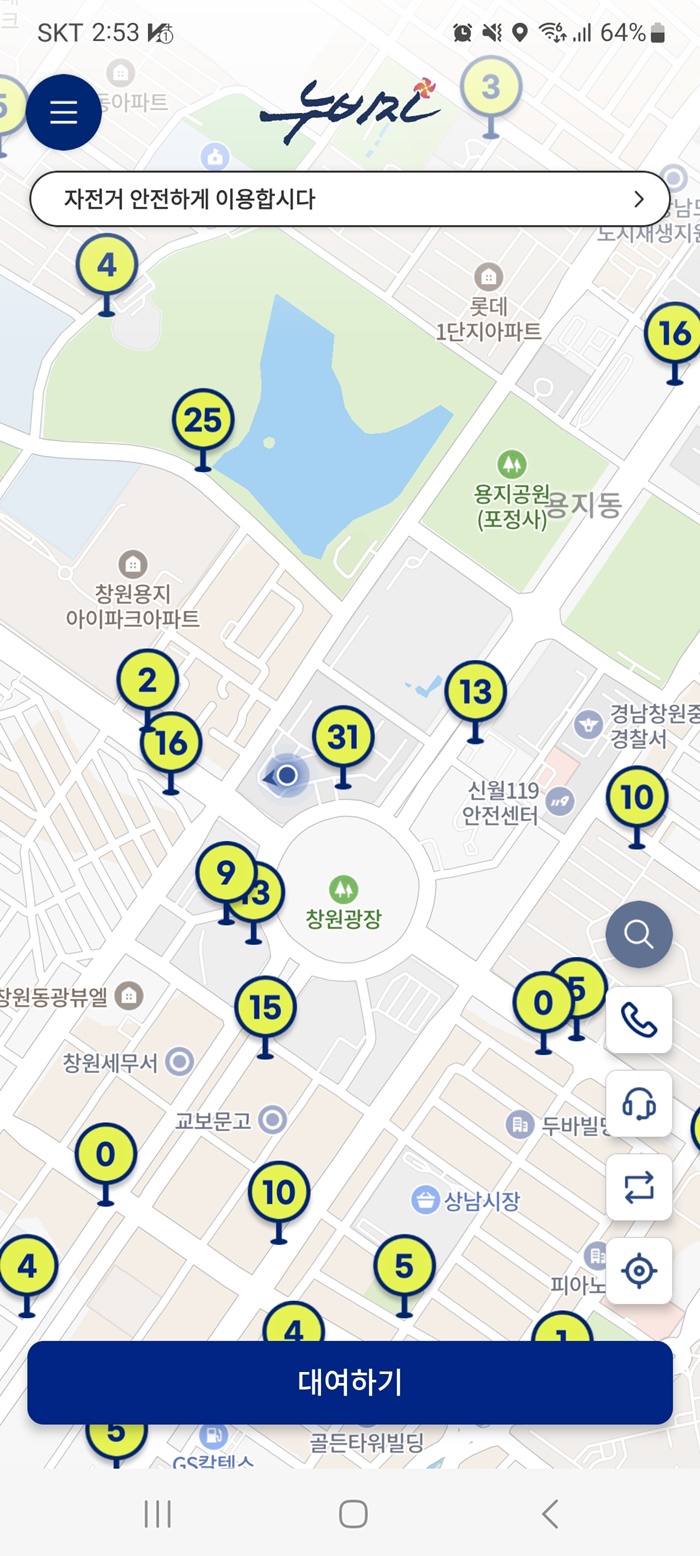
Task: Open recent apps from navigation bar
Action: point(158,1514)
